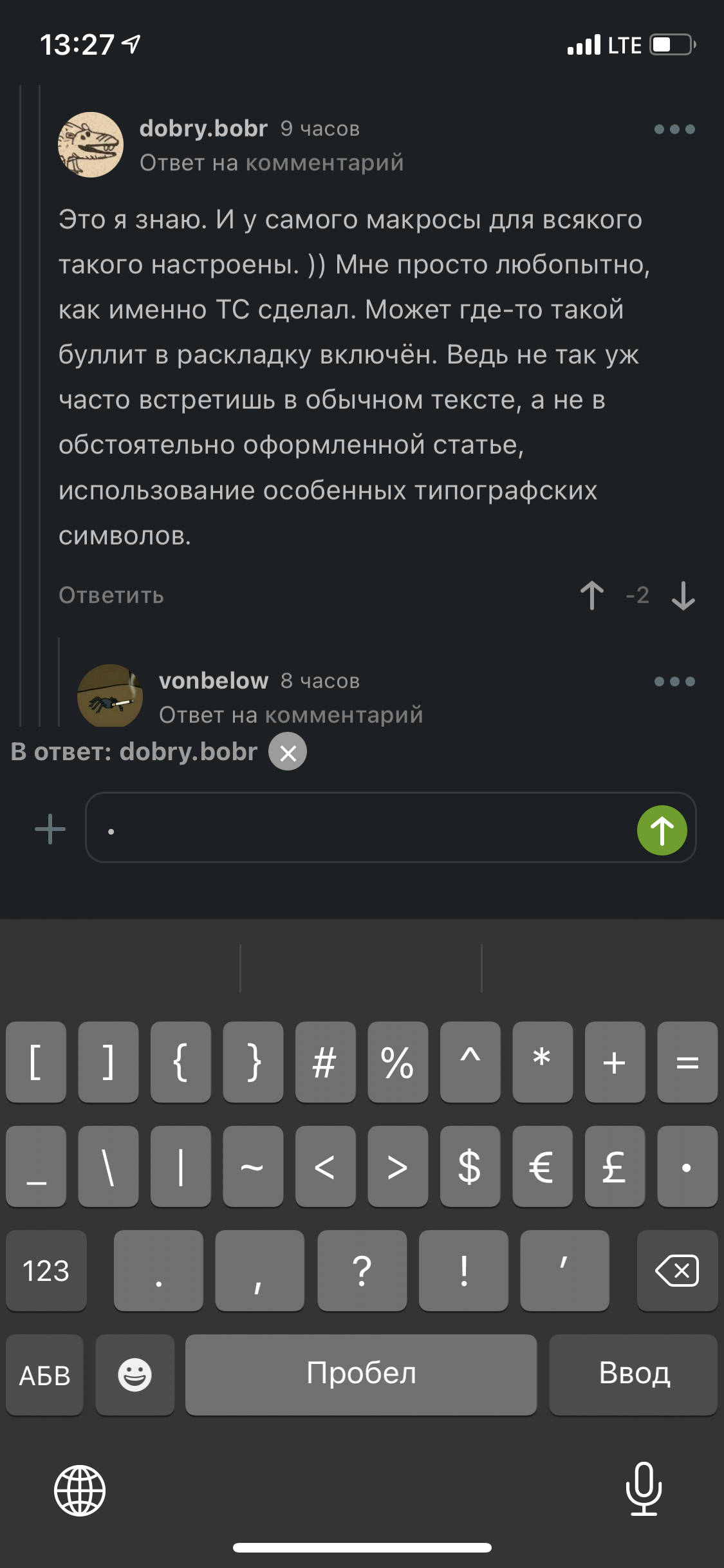The height and width of the screenshot is (1568, 724).
Task: Open vonbelow's username link
Action: 214,681
